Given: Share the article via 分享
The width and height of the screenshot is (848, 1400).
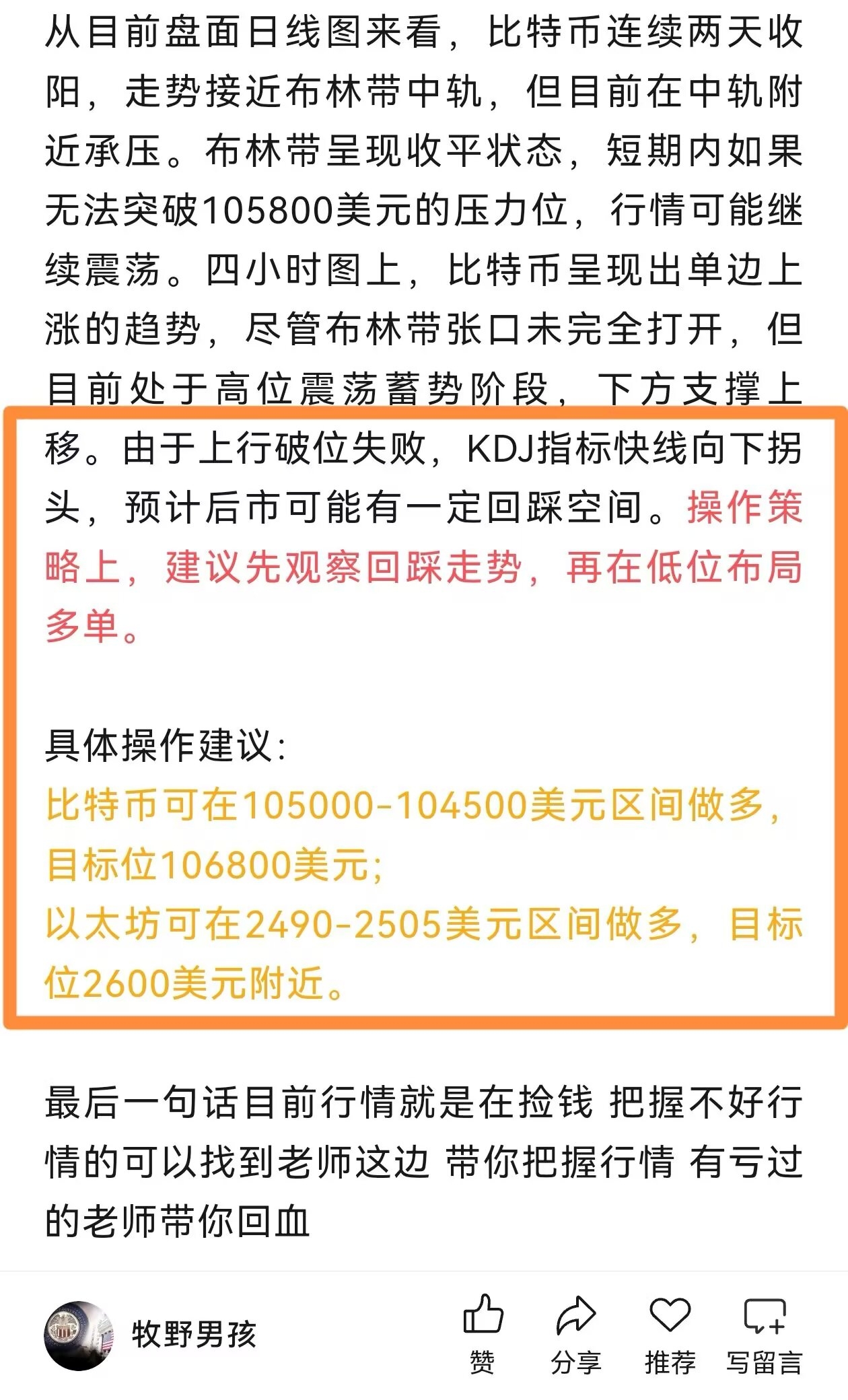Looking at the screenshot, I should click(x=576, y=1333).
